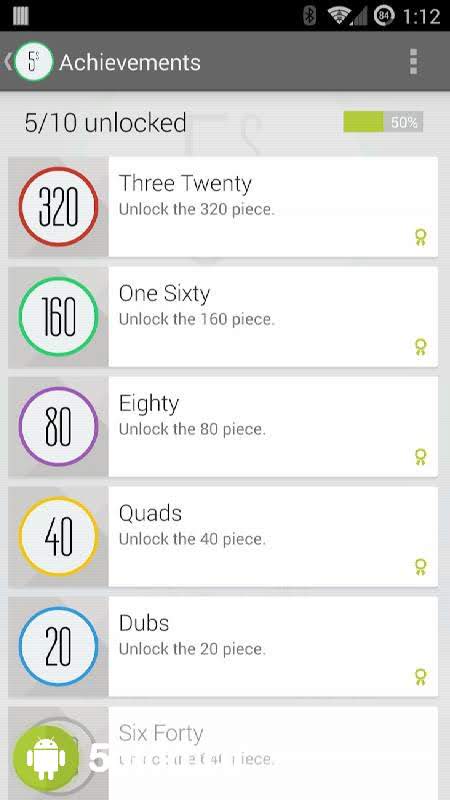Open the locked Six Forty achievement
This screenshot has width=450, height=800.
(x=223, y=753)
